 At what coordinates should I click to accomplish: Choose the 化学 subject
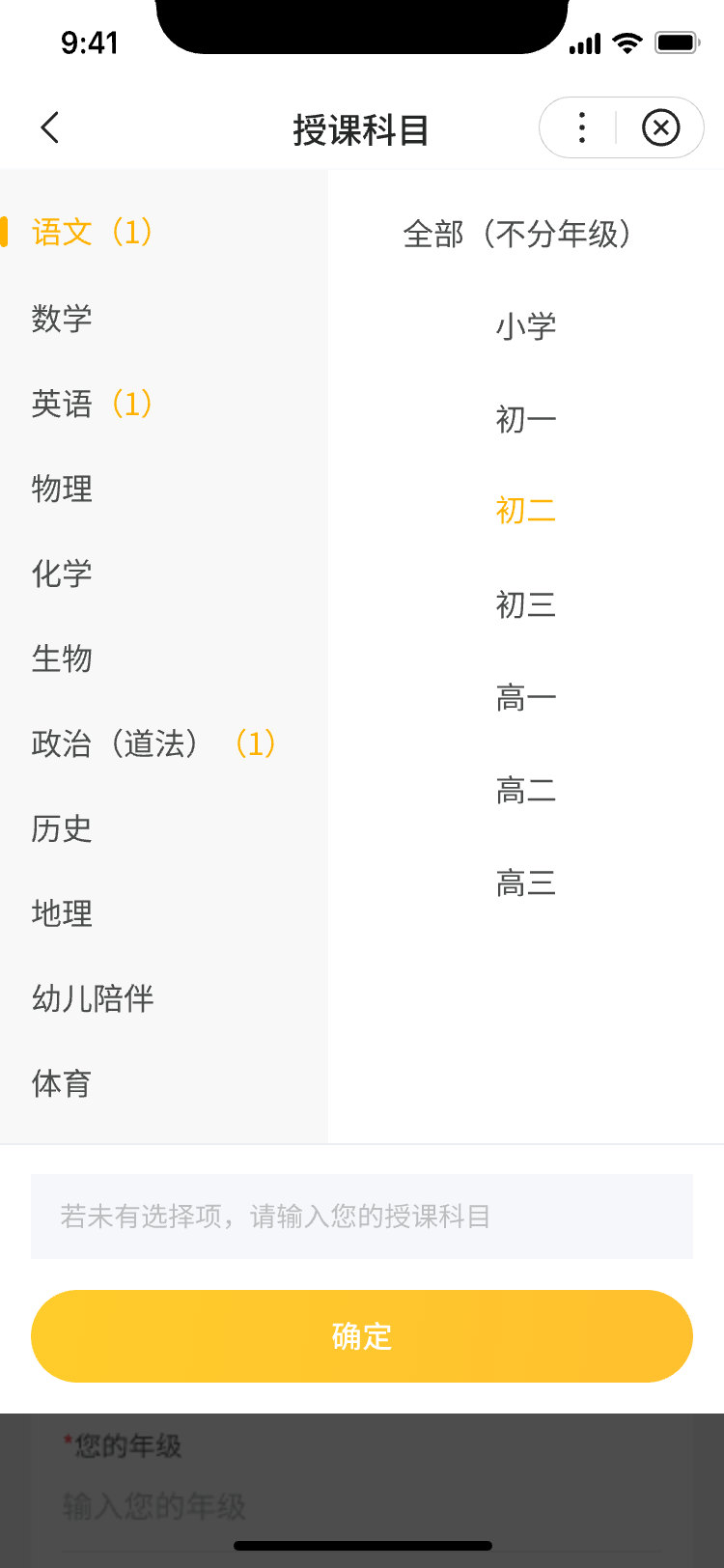(x=62, y=574)
